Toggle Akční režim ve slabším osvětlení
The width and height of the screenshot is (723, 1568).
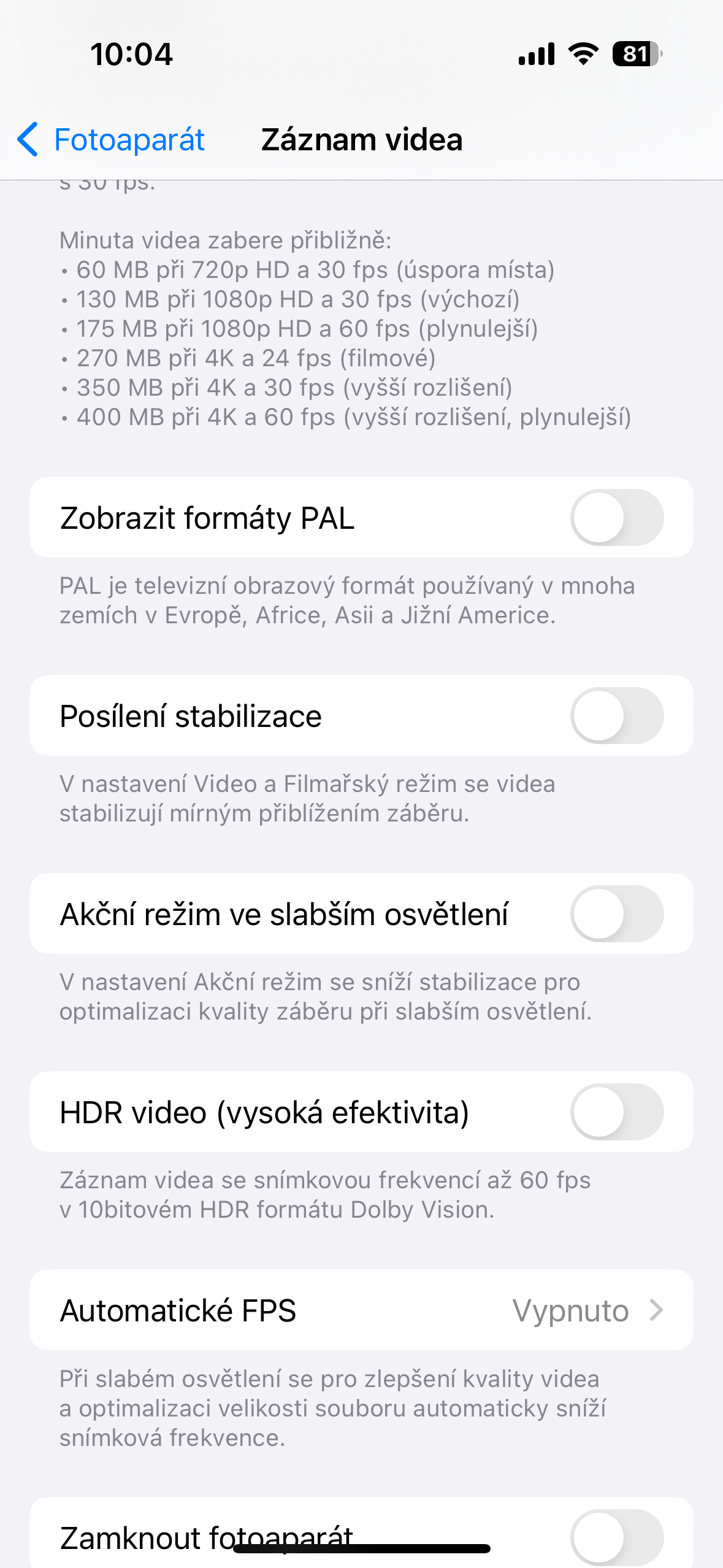(x=616, y=913)
